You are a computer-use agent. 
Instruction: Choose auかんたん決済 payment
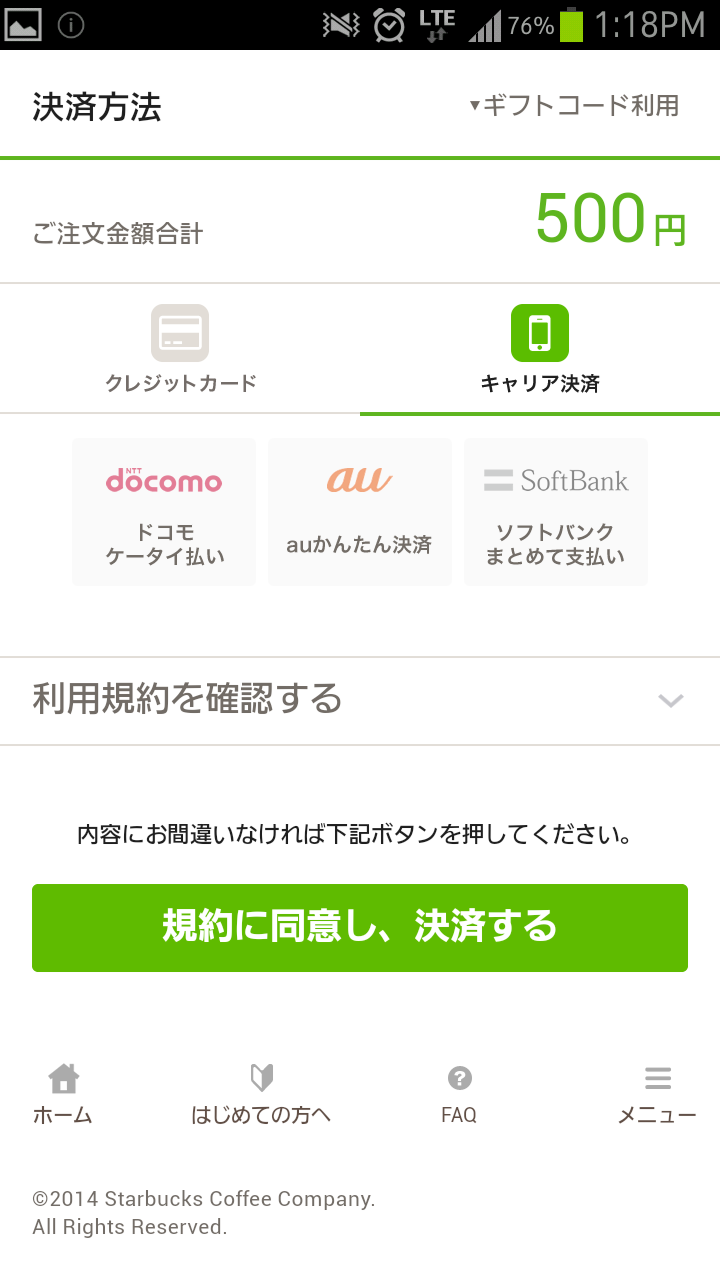[x=360, y=511]
